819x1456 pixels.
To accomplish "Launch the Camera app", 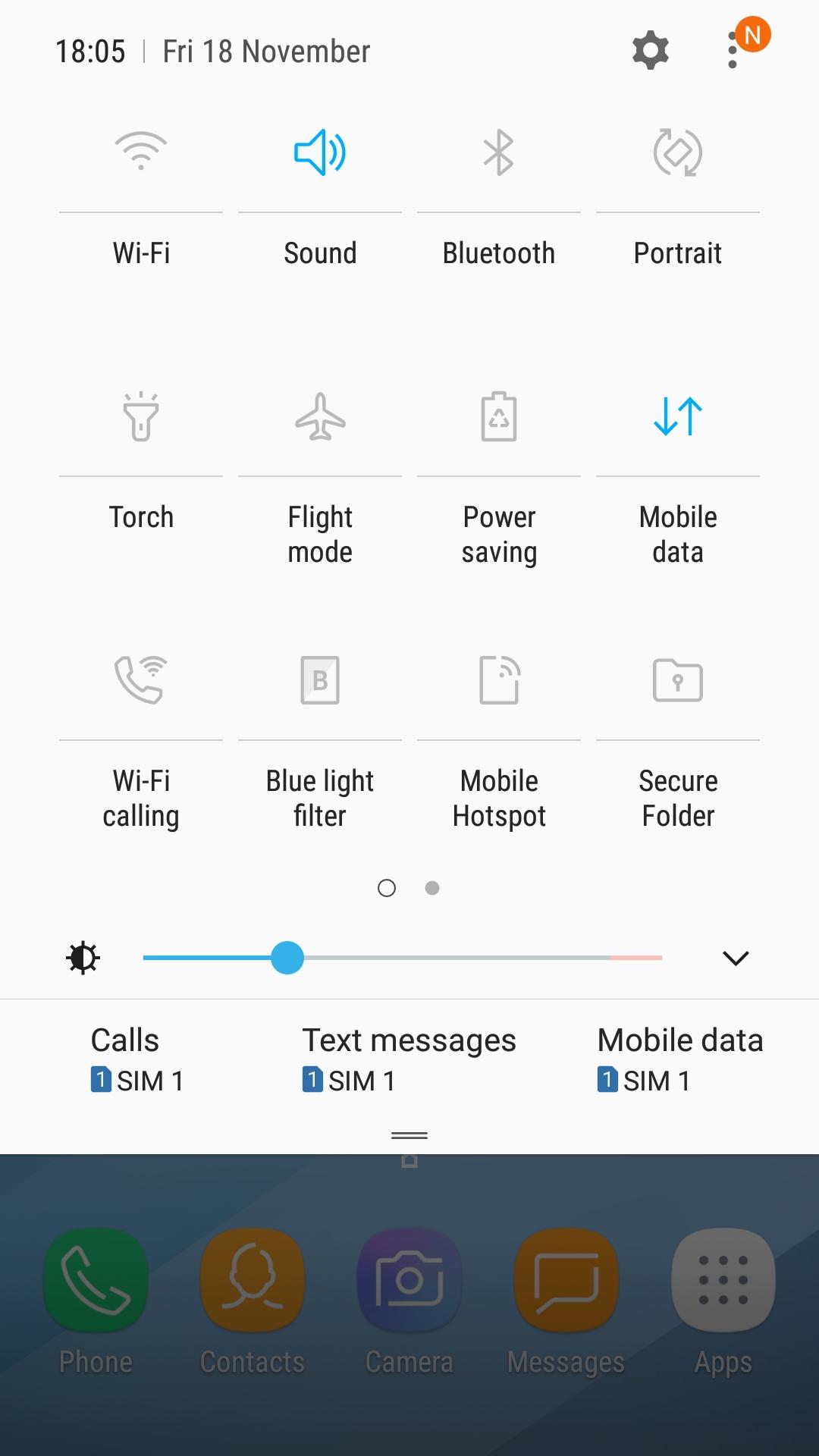I will click(408, 1282).
